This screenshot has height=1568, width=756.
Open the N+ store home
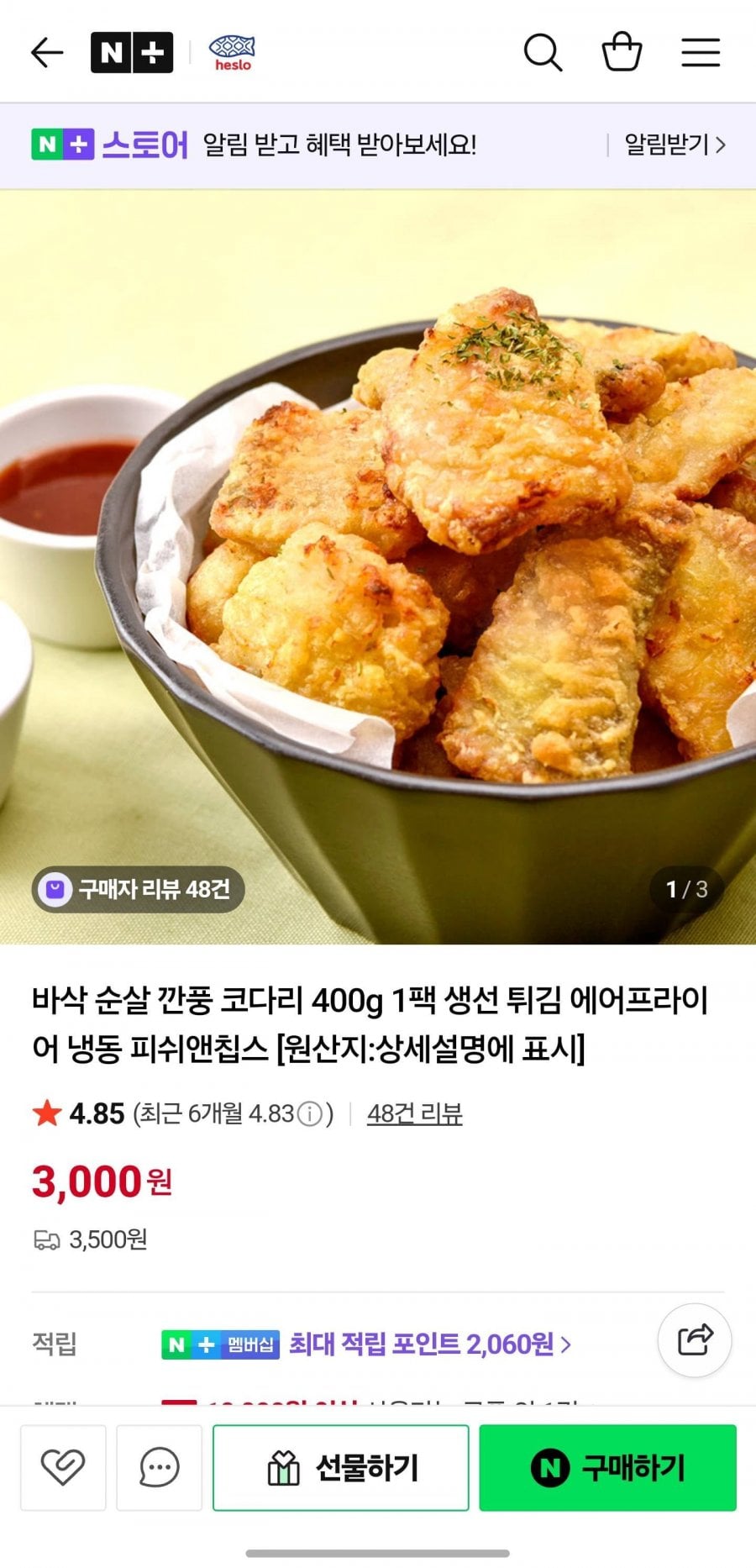coord(132,53)
